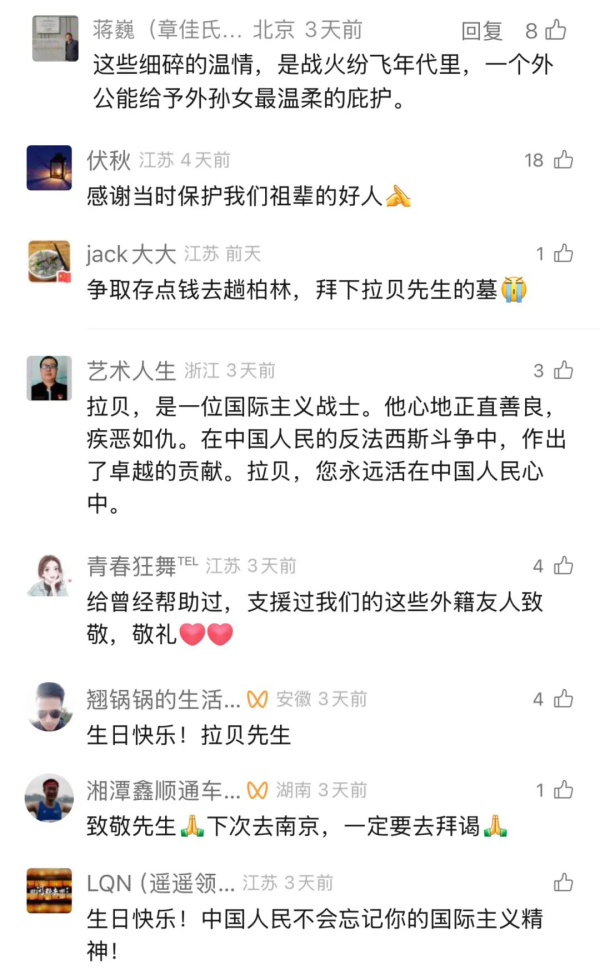Like 翘锅锅的生活's comment

563,699
